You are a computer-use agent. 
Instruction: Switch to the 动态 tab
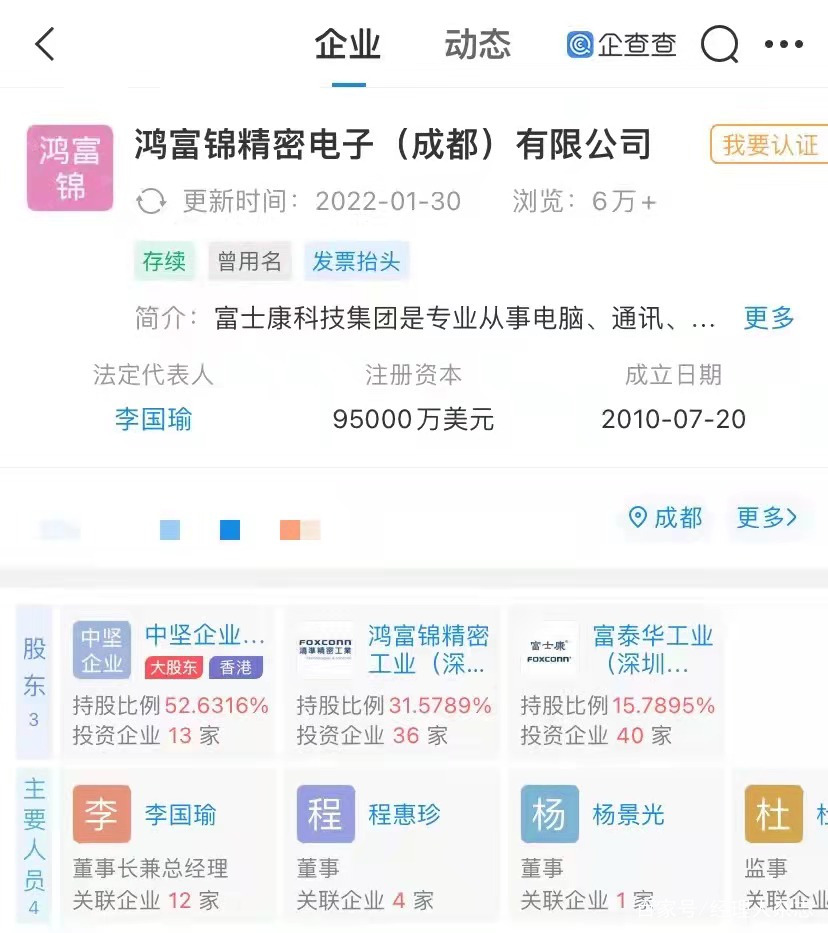tap(477, 44)
